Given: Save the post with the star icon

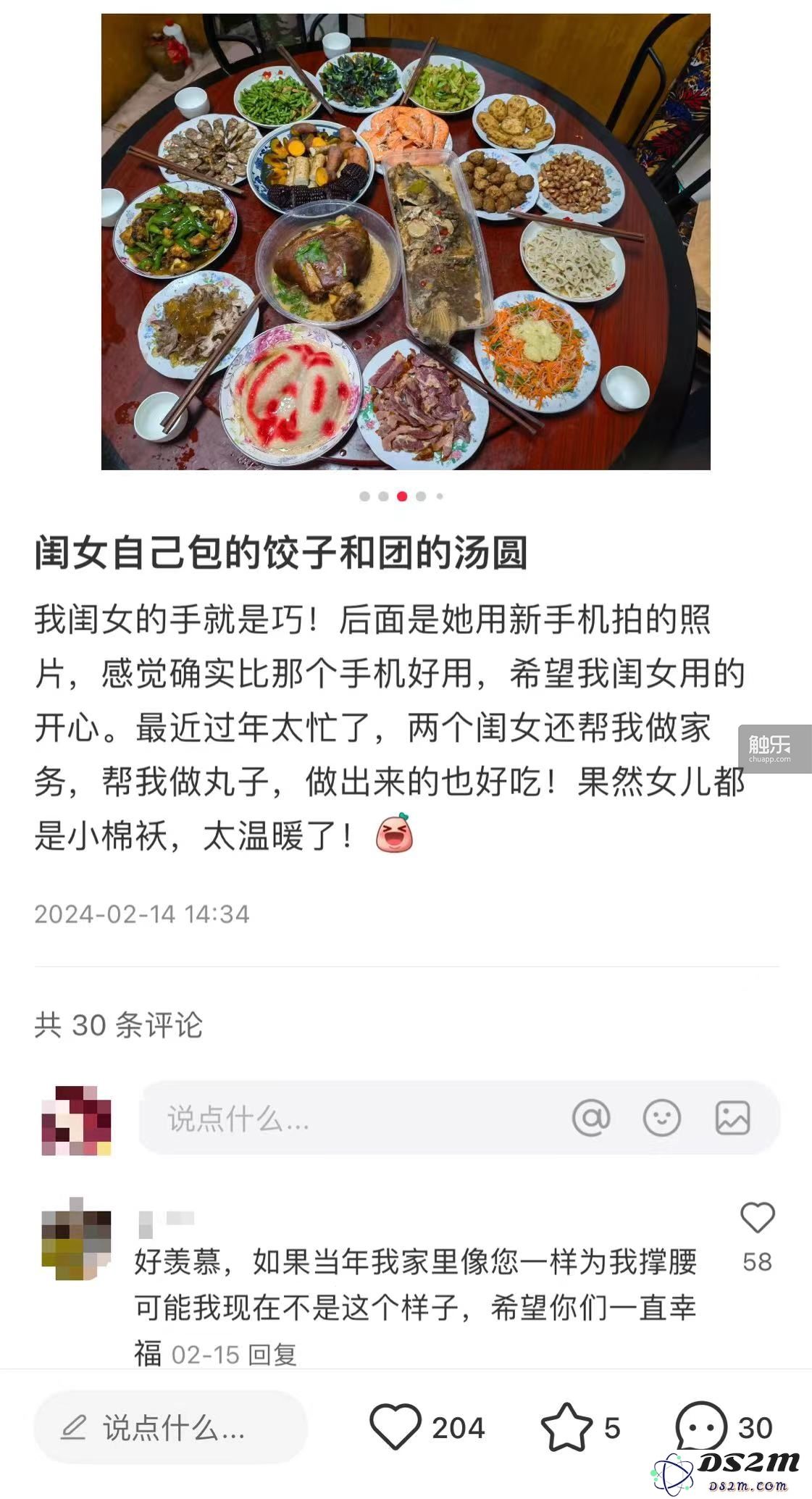Looking at the screenshot, I should [566, 1427].
